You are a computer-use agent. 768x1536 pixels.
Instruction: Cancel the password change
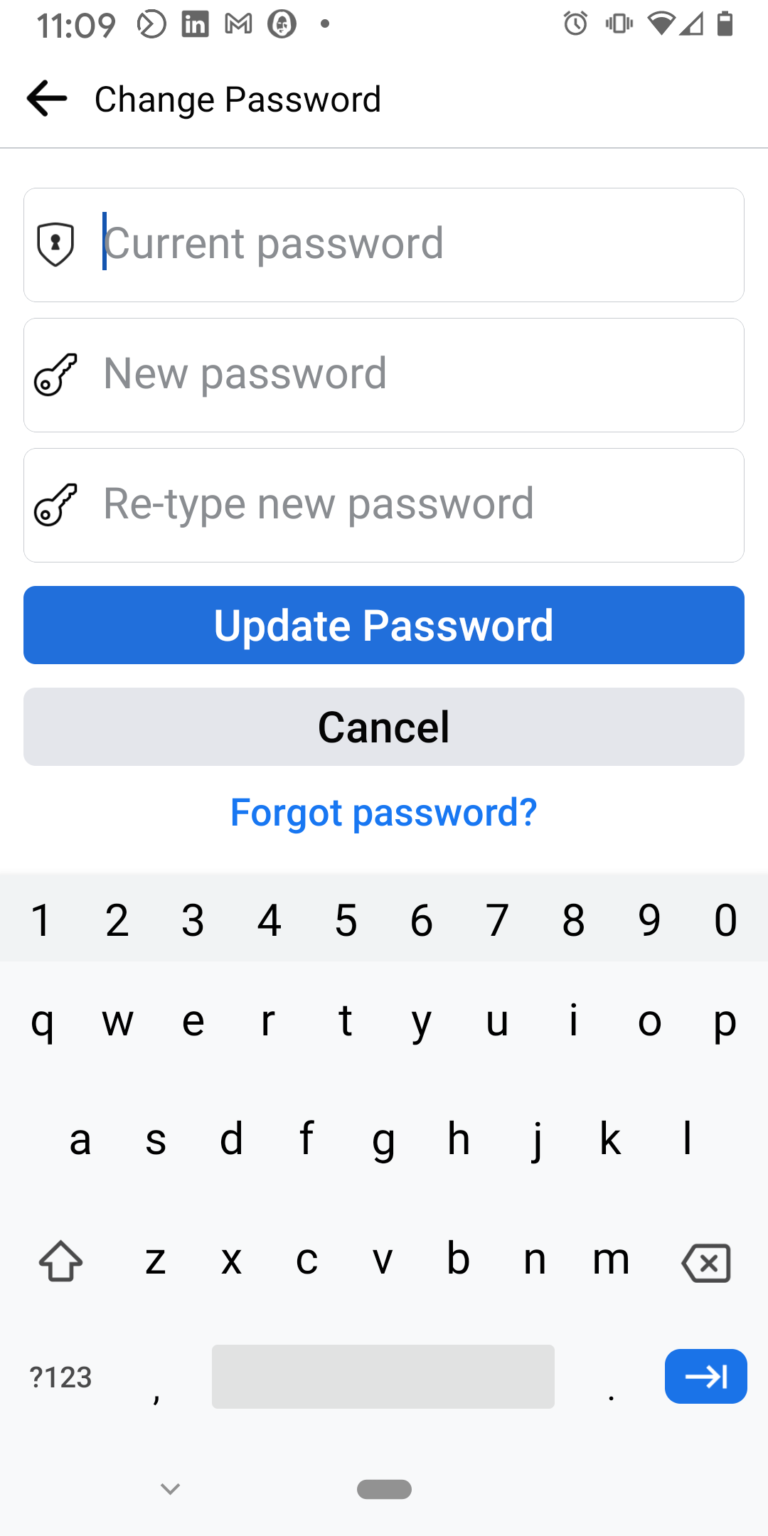(x=384, y=727)
